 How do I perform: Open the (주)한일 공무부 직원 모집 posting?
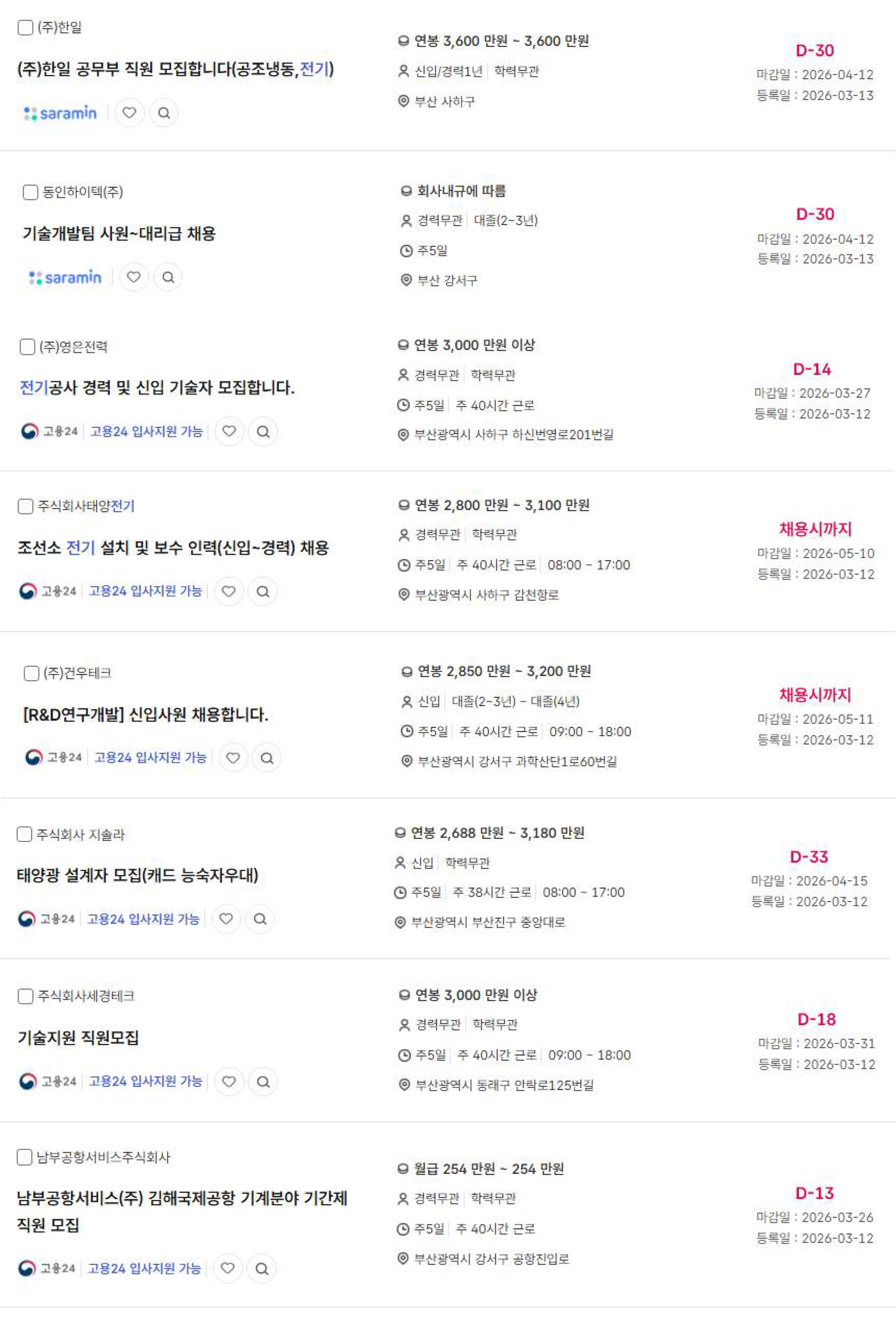pyautogui.click(x=175, y=69)
